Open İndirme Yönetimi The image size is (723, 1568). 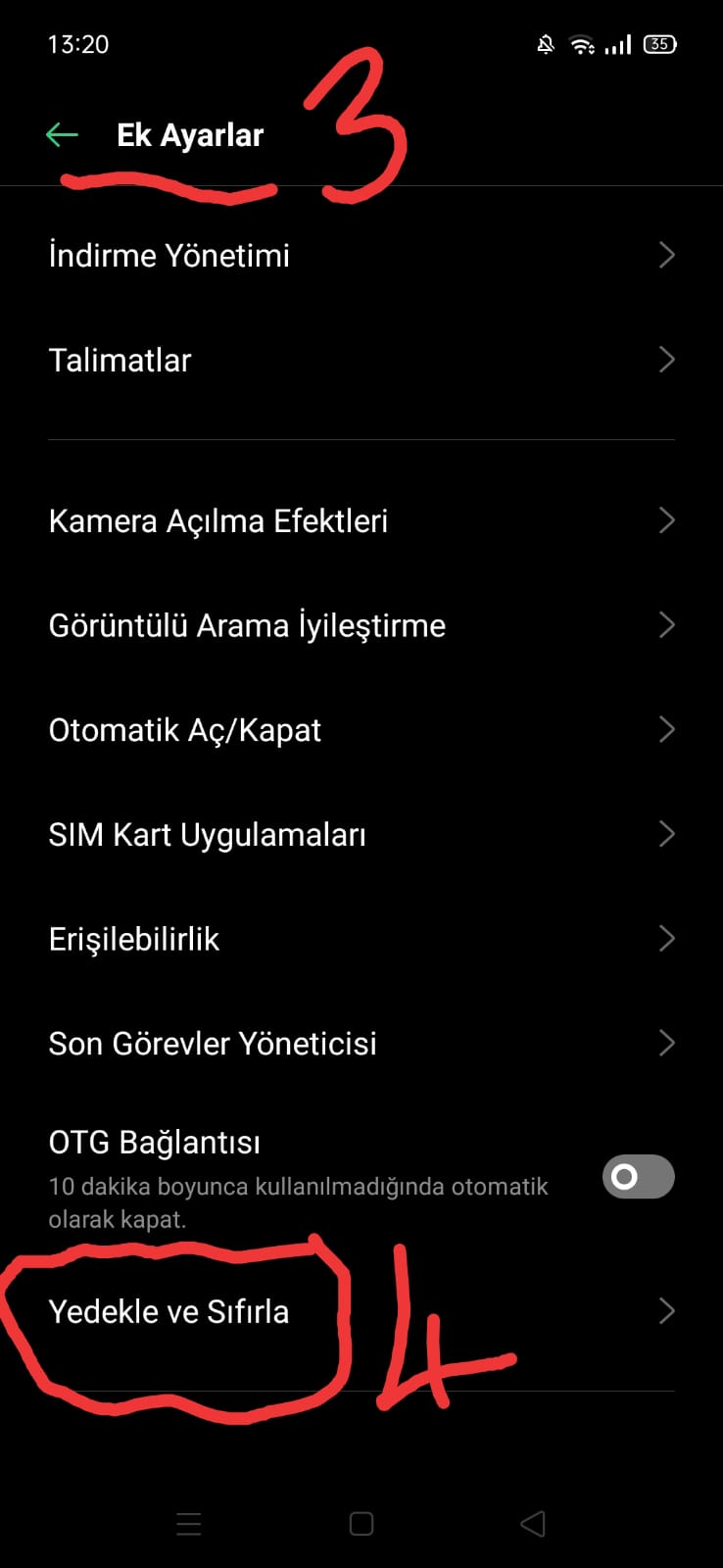click(361, 255)
